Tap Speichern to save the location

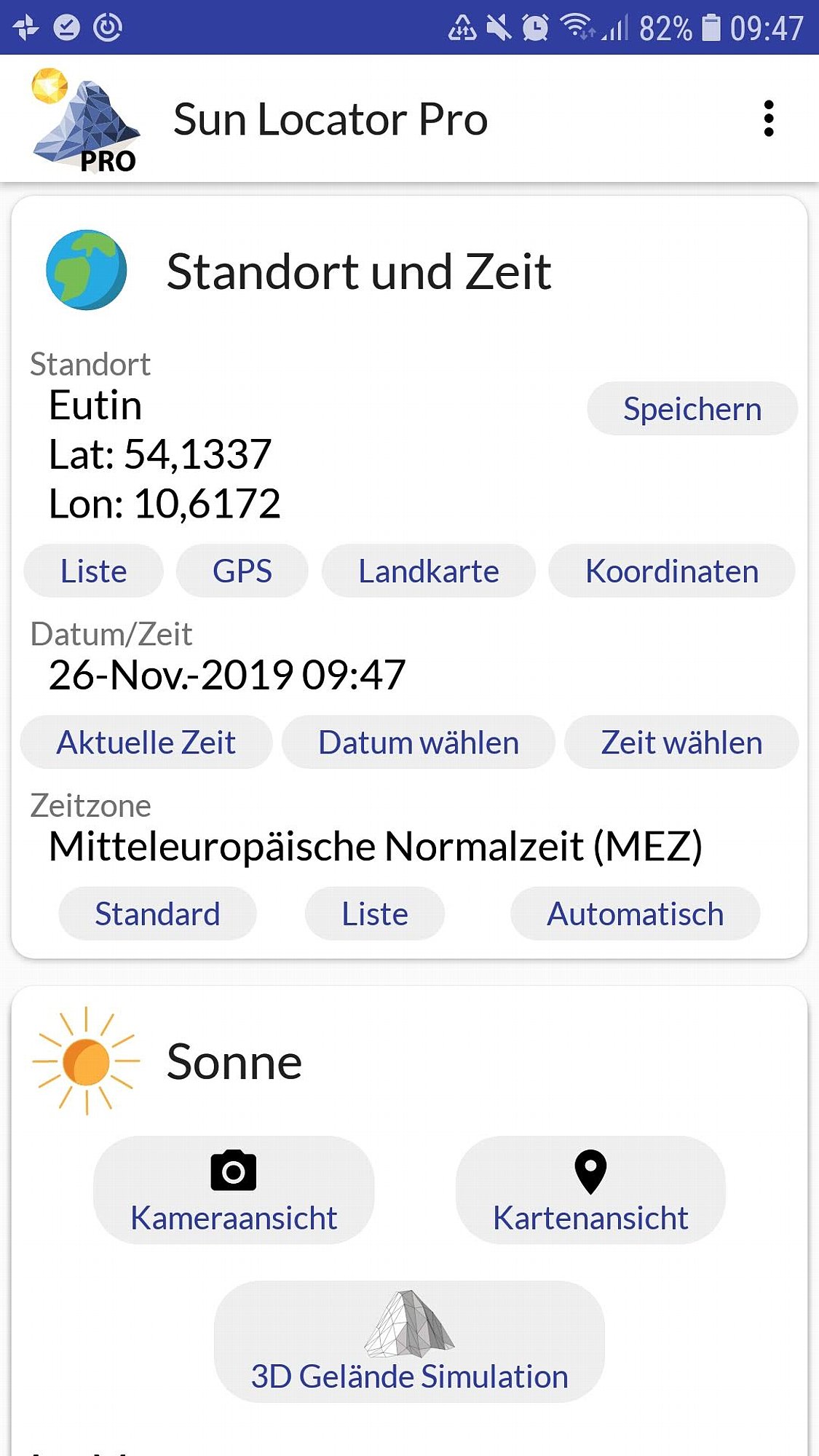tap(692, 408)
